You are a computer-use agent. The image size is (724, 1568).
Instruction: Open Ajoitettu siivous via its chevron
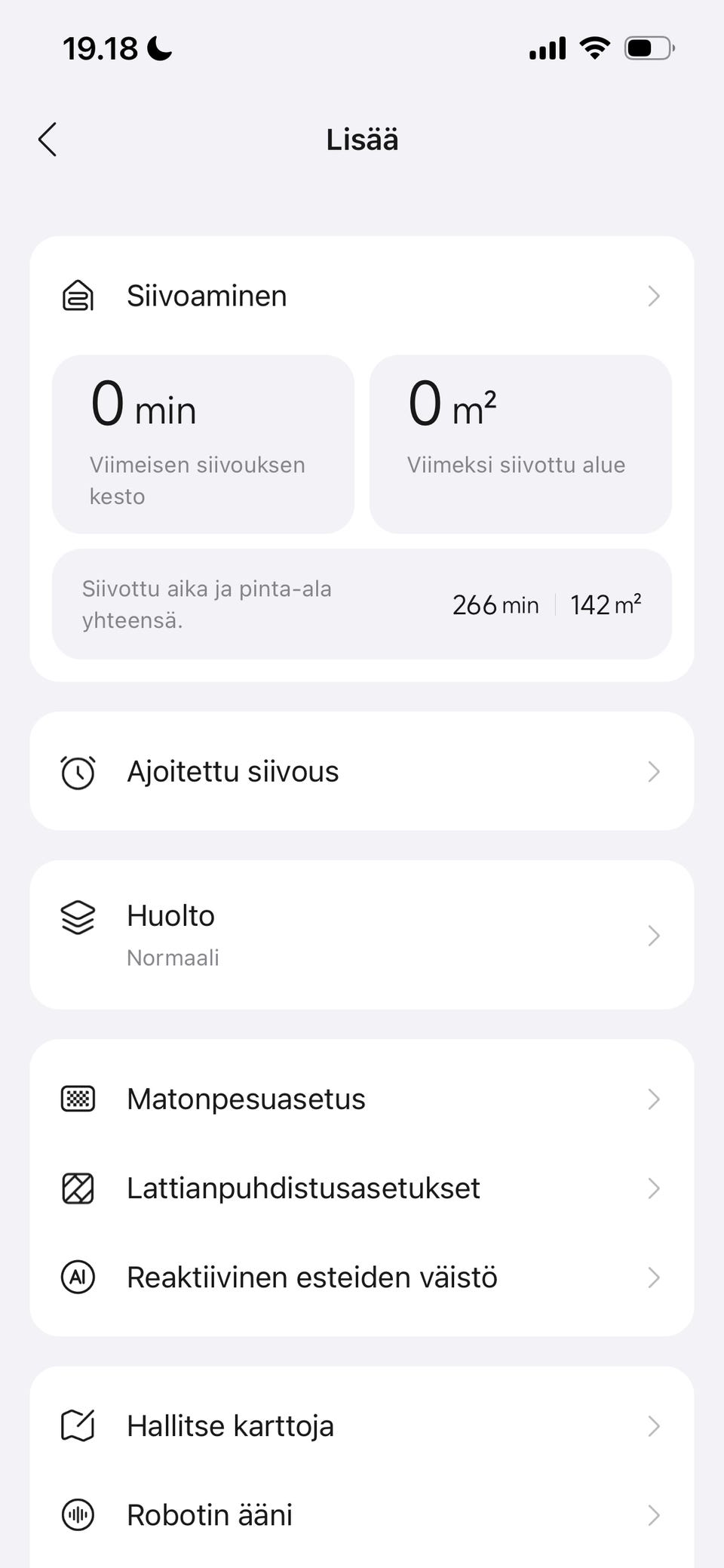tap(655, 770)
